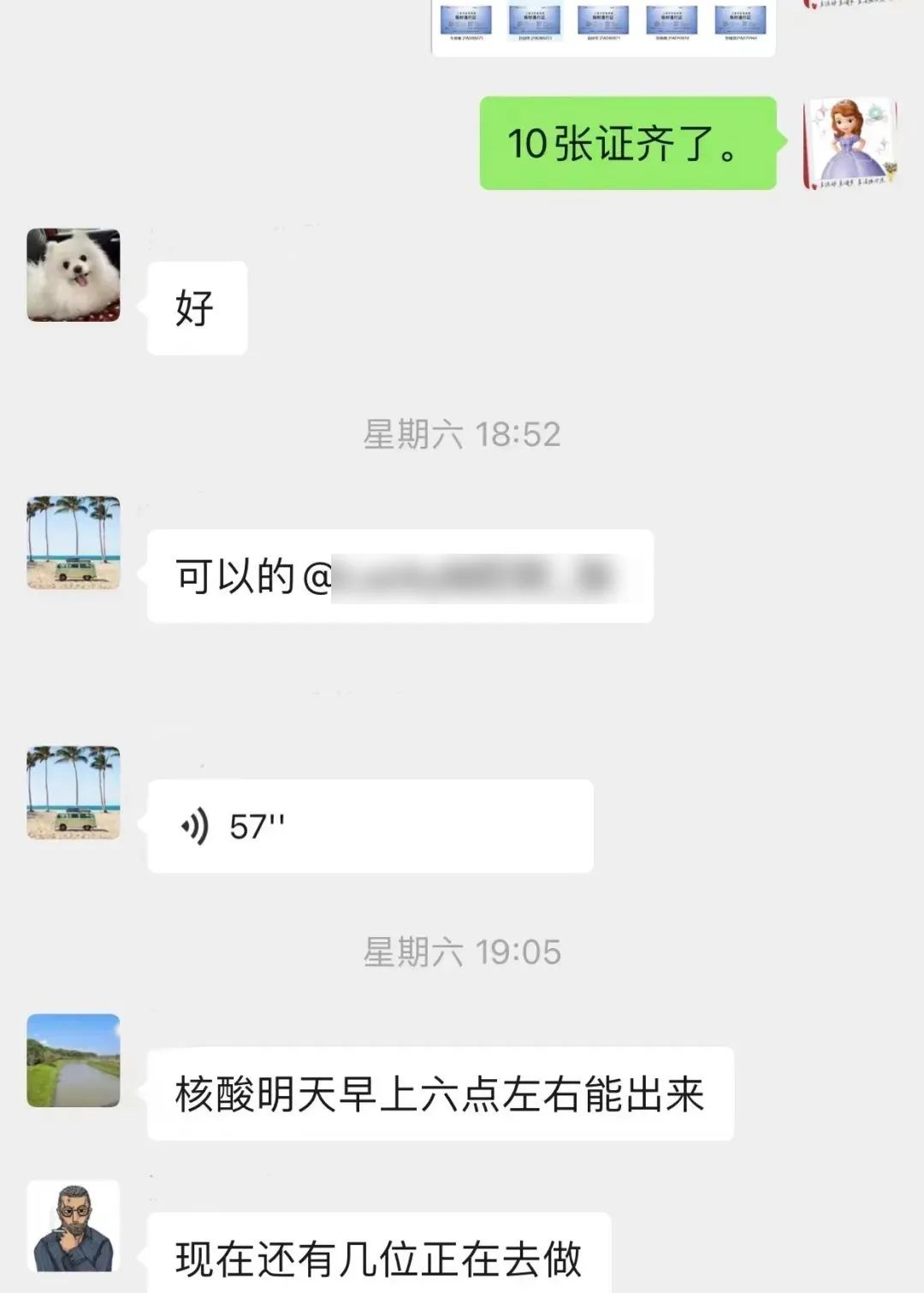Play the 57'' voice message
This screenshot has height=1293, width=924.
tap(370, 827)
